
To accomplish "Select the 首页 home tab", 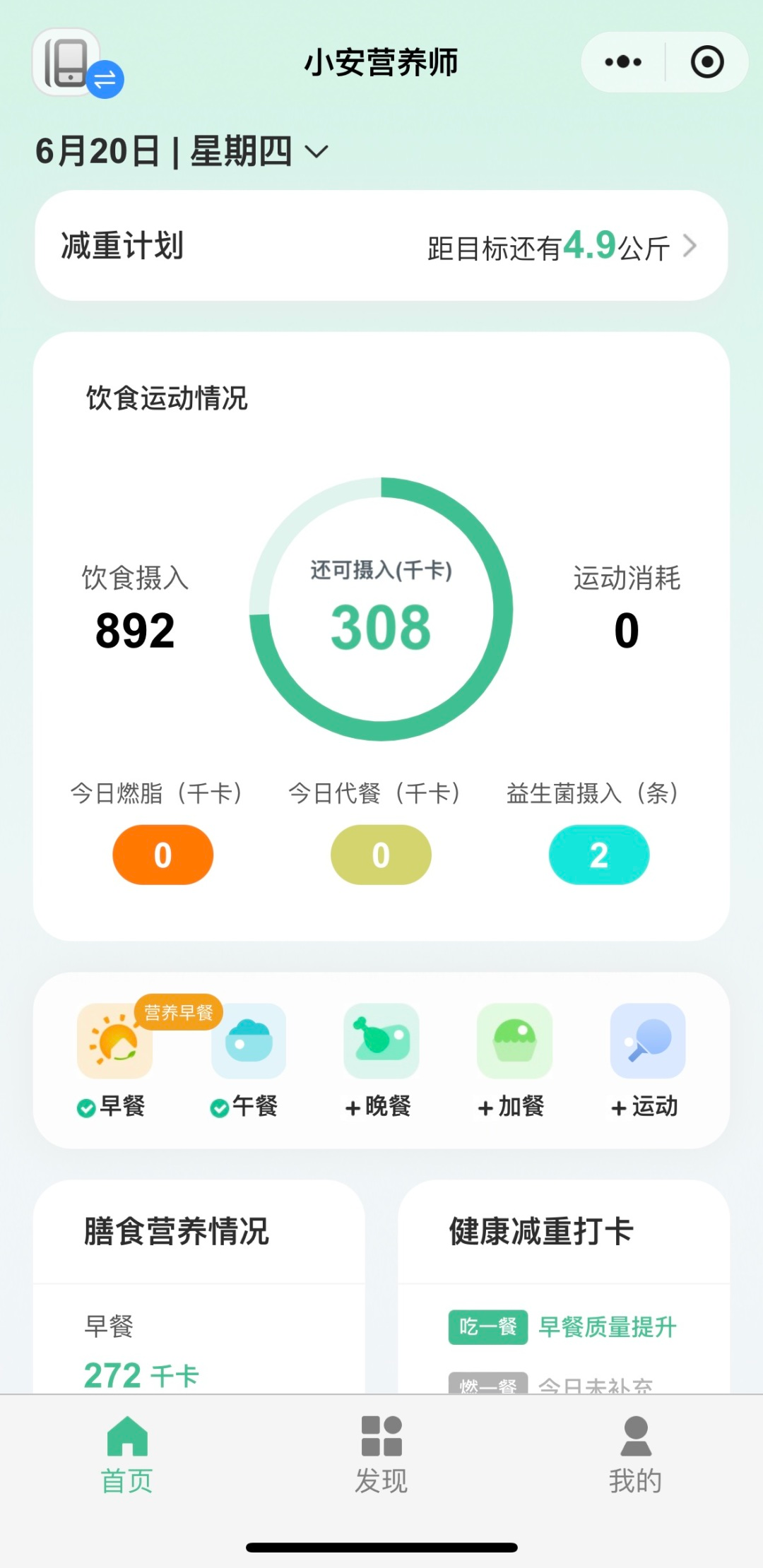I will [127, 1455].
